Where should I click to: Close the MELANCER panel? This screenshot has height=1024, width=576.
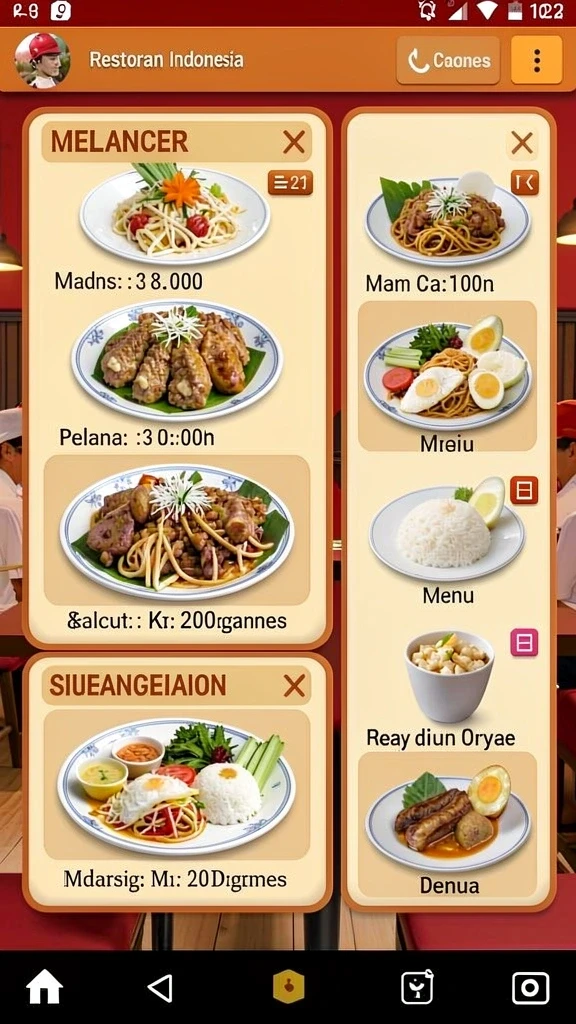pyautogui.click(x=294, y=142)
